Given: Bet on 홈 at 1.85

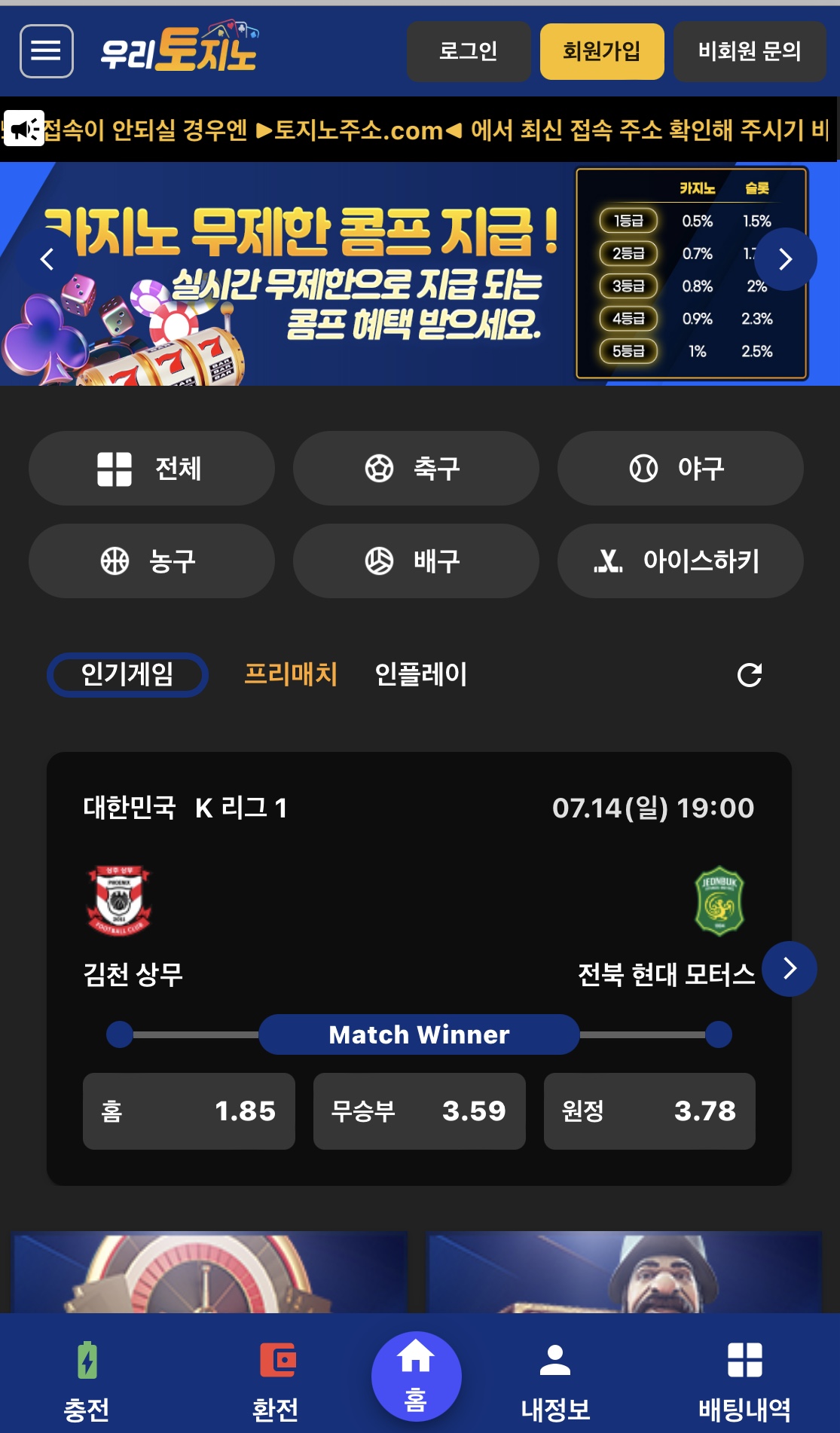Looking at the screenshot, I should (188, 1111).
